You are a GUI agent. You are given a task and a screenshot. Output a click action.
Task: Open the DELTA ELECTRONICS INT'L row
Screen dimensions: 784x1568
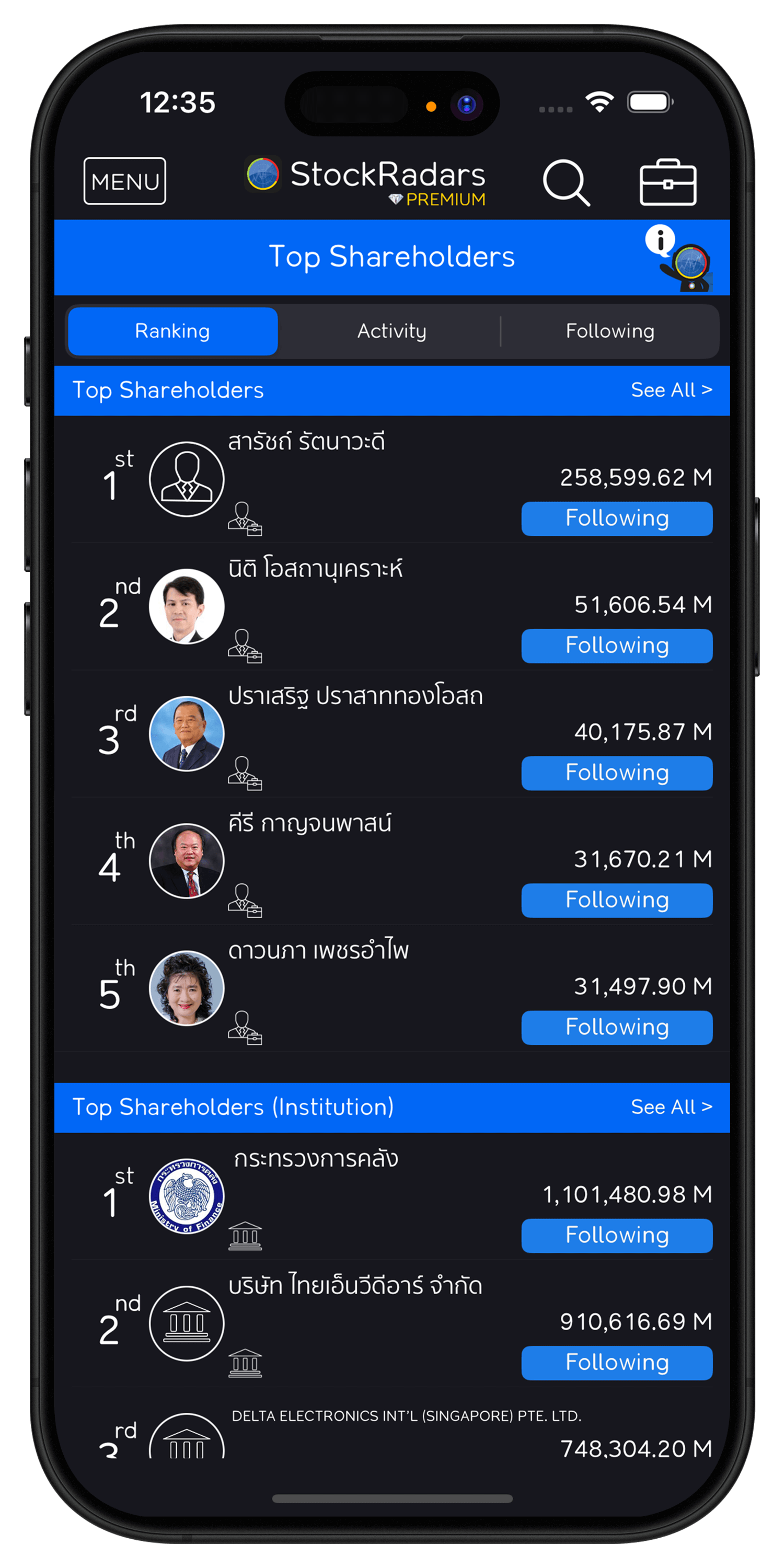tap(406, 1416)
